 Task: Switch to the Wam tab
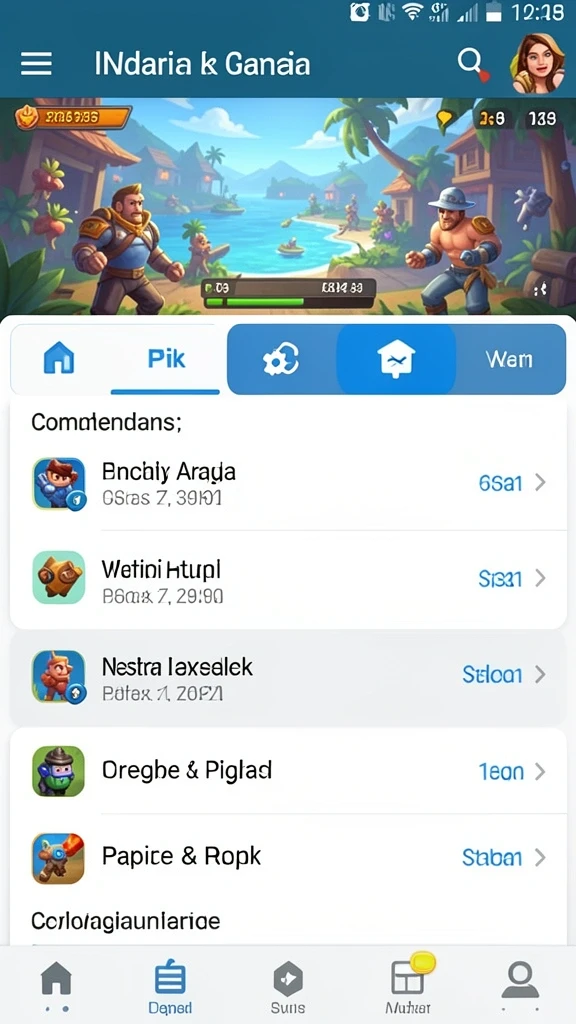coord(509,359)
